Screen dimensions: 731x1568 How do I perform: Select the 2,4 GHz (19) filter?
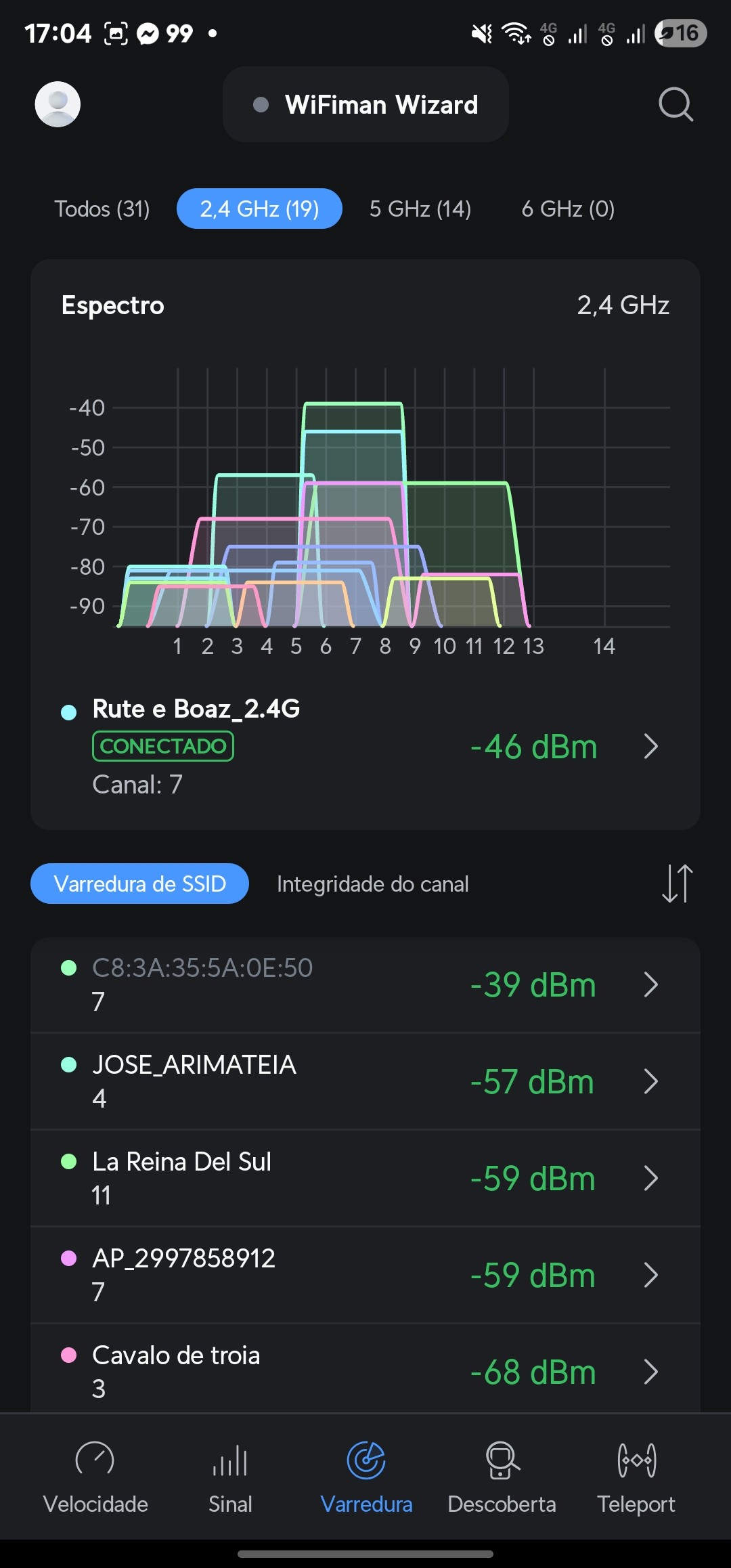coord(259,209)
